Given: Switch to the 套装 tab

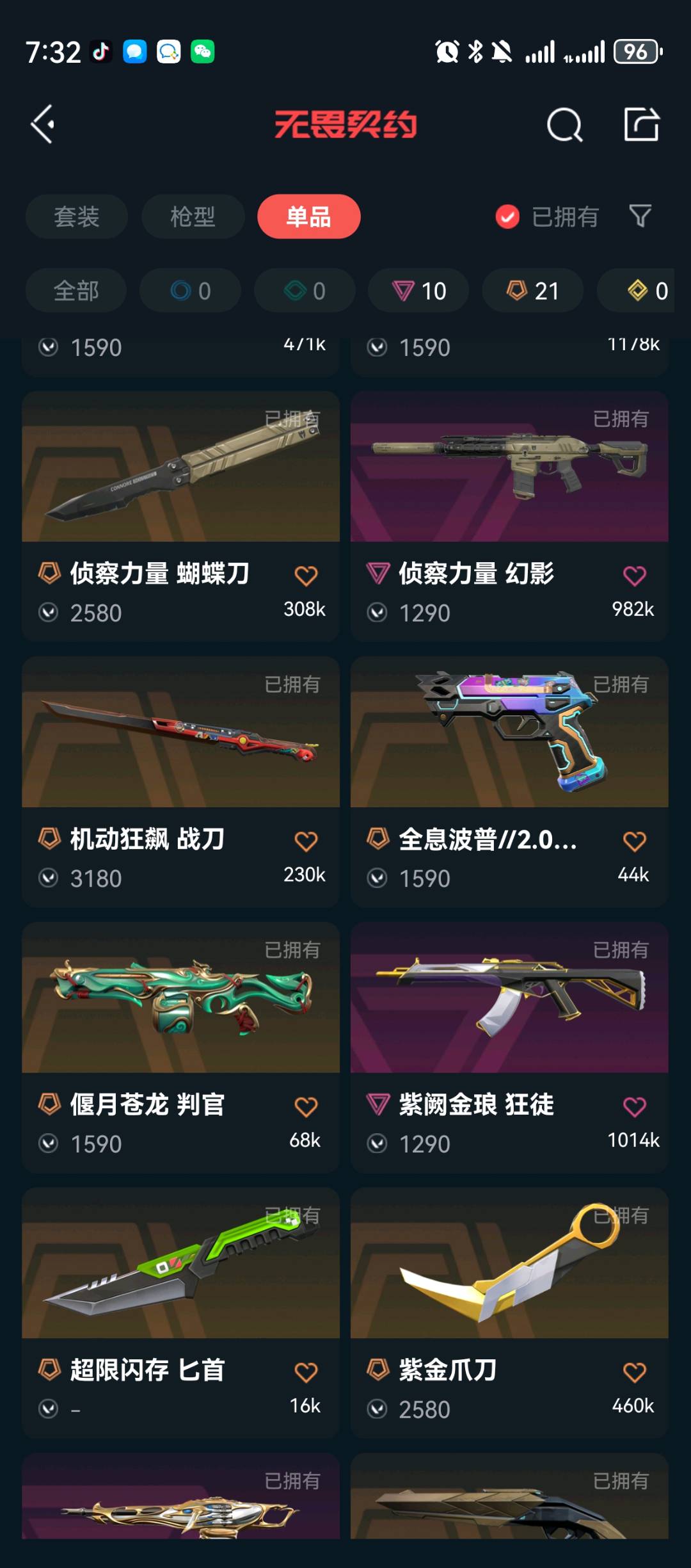Looking at the screenshot, I should pos(77,216).
